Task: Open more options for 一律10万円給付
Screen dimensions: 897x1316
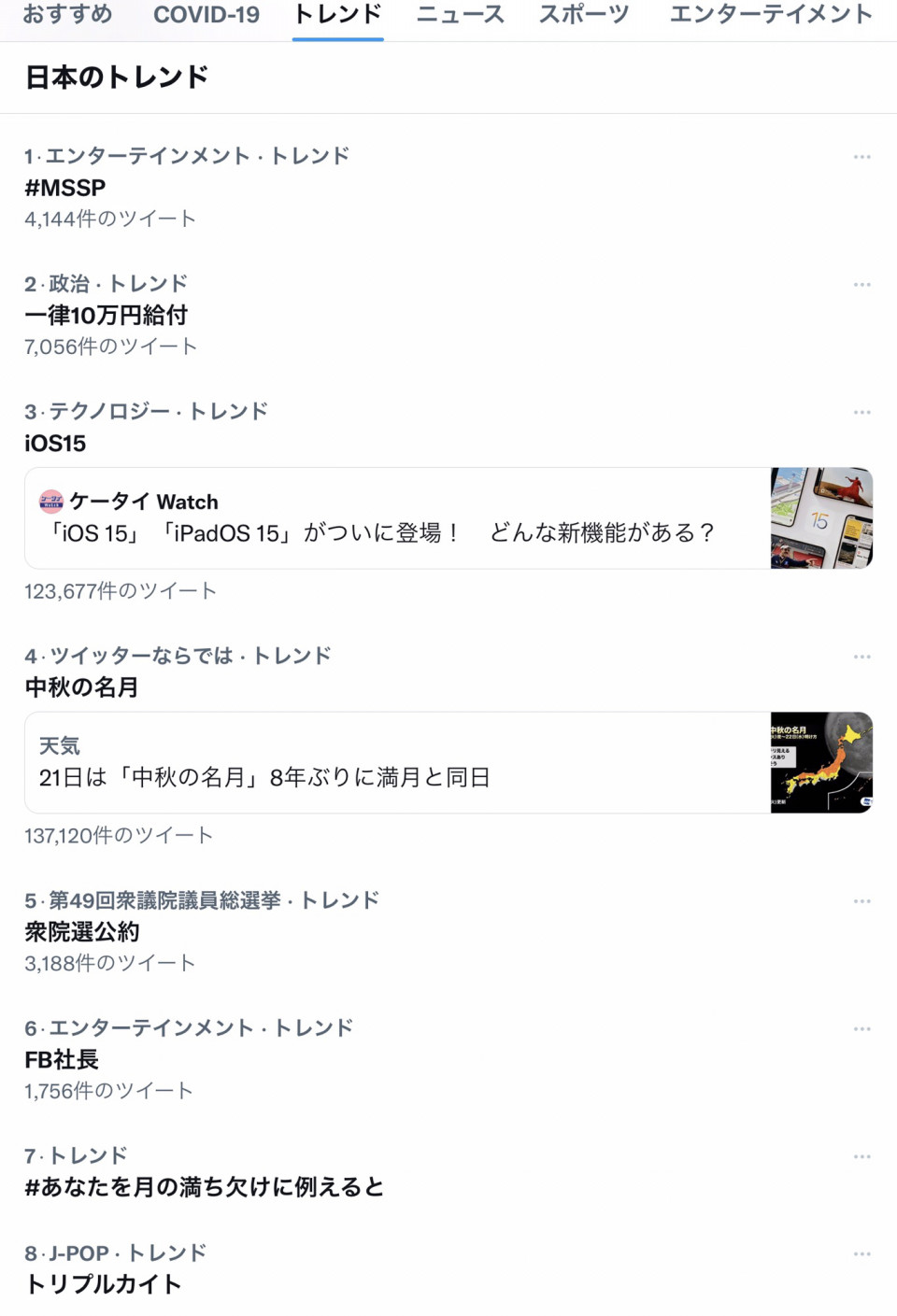Action: point(861,285)
